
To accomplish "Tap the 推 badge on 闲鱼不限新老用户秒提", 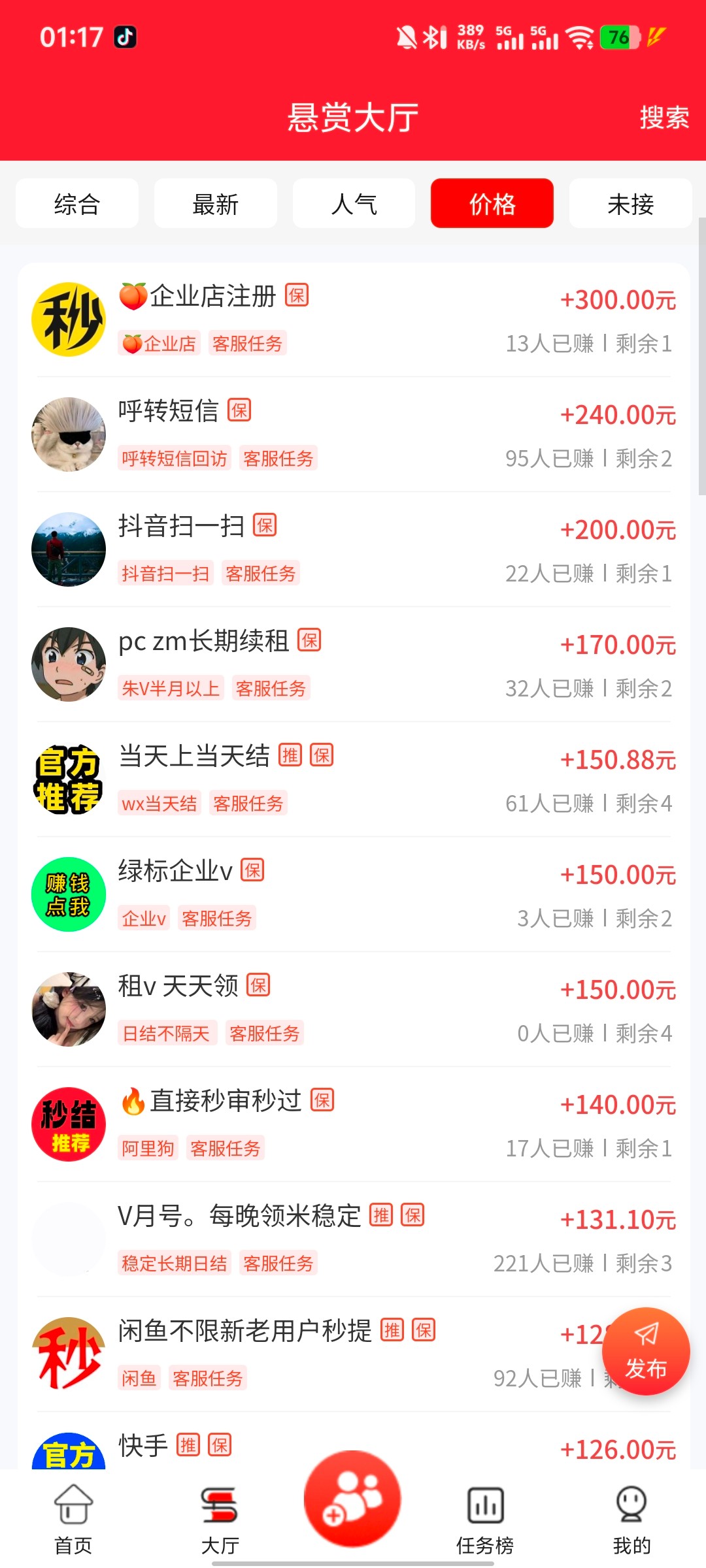I will point(392,1329).
